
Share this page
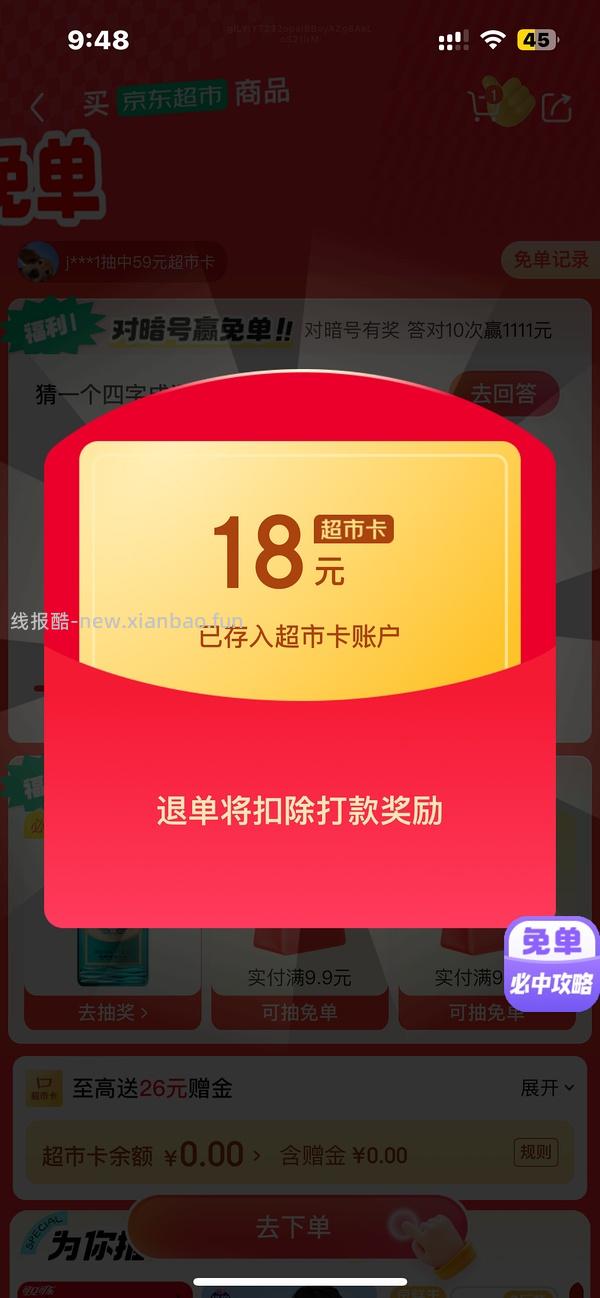click(557, 106)
